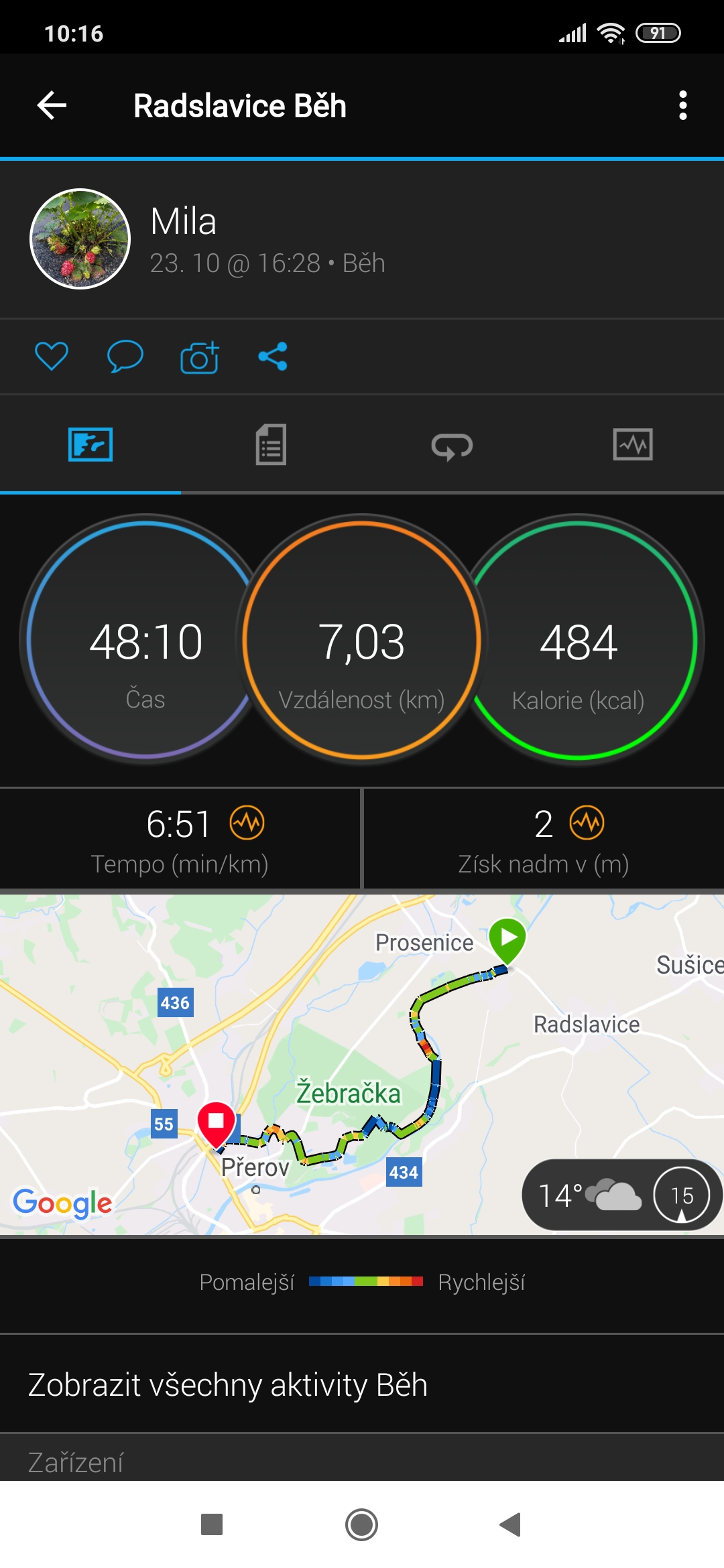The width and height of the screenshot is (724, 1568).
Task: Open the Zisk nadm v insight icon
Action: pyautogui.click(x=587, y=823)
